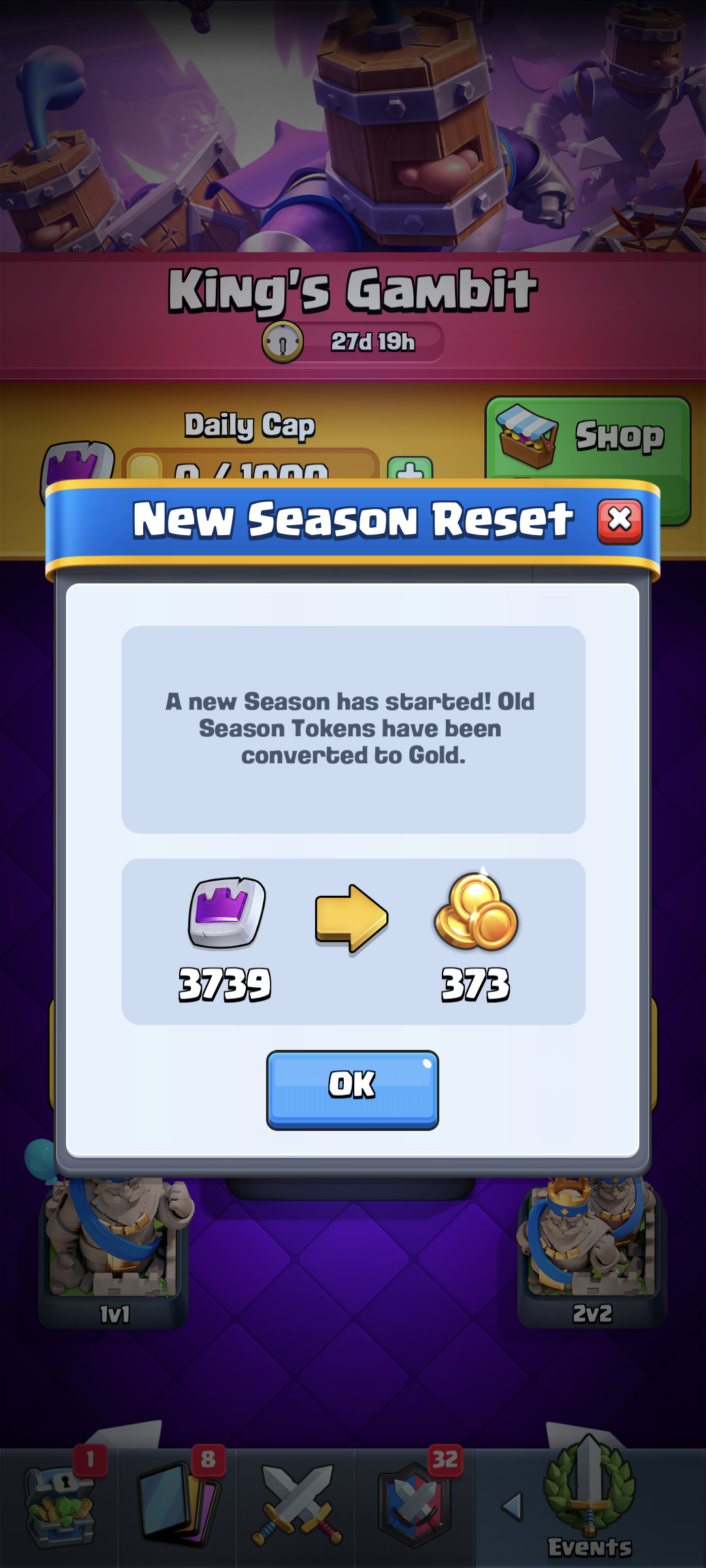Close the New Season Reset dialog
The width and height of the screenshot is (706, 1568).
click(x=619, y=521)
